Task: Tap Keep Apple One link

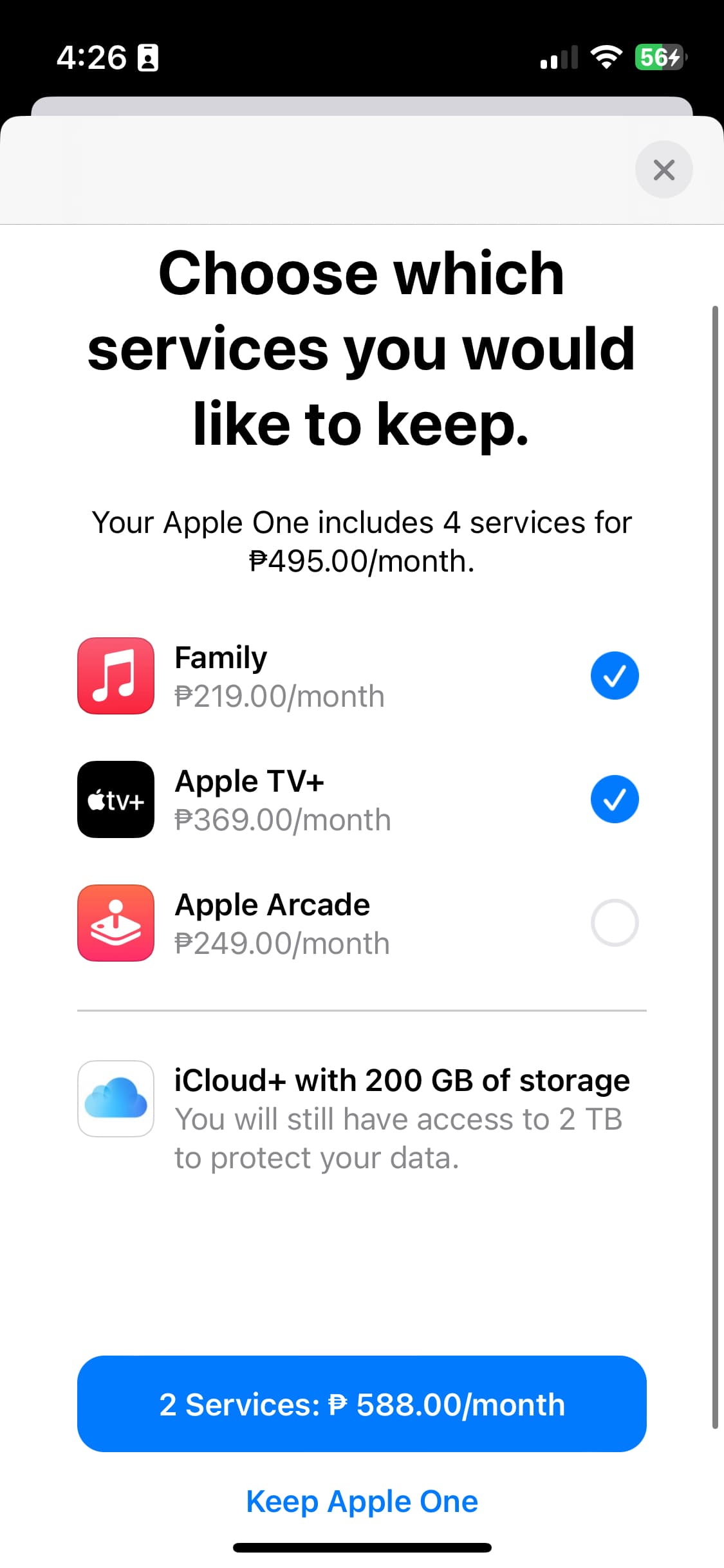Action: [x=362, y=1501]
